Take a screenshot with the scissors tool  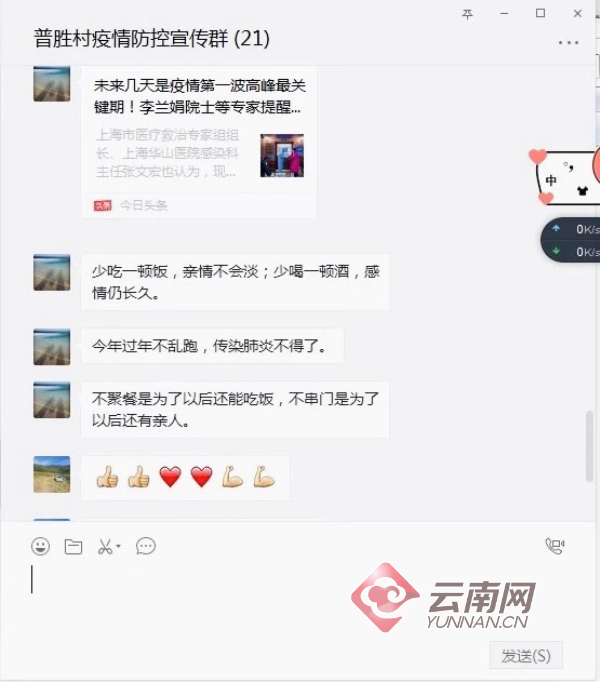coord(104,546)
